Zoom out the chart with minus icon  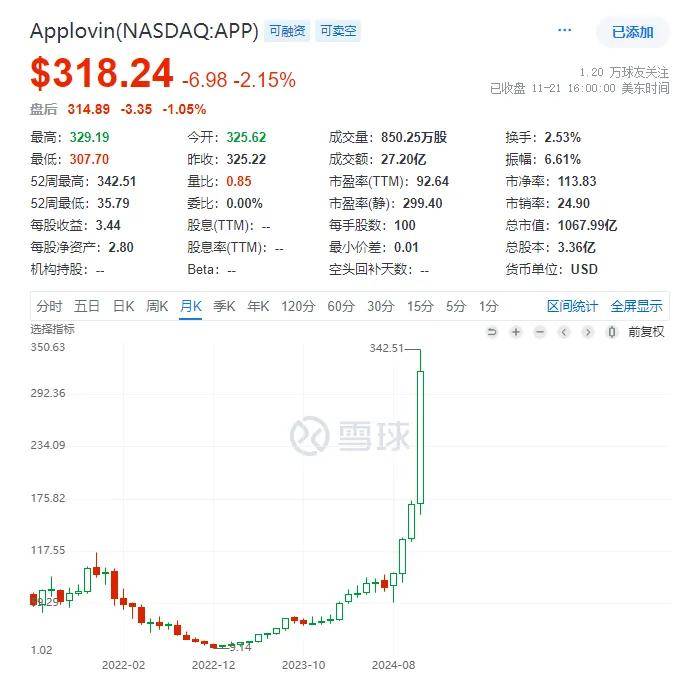(540, 332)
